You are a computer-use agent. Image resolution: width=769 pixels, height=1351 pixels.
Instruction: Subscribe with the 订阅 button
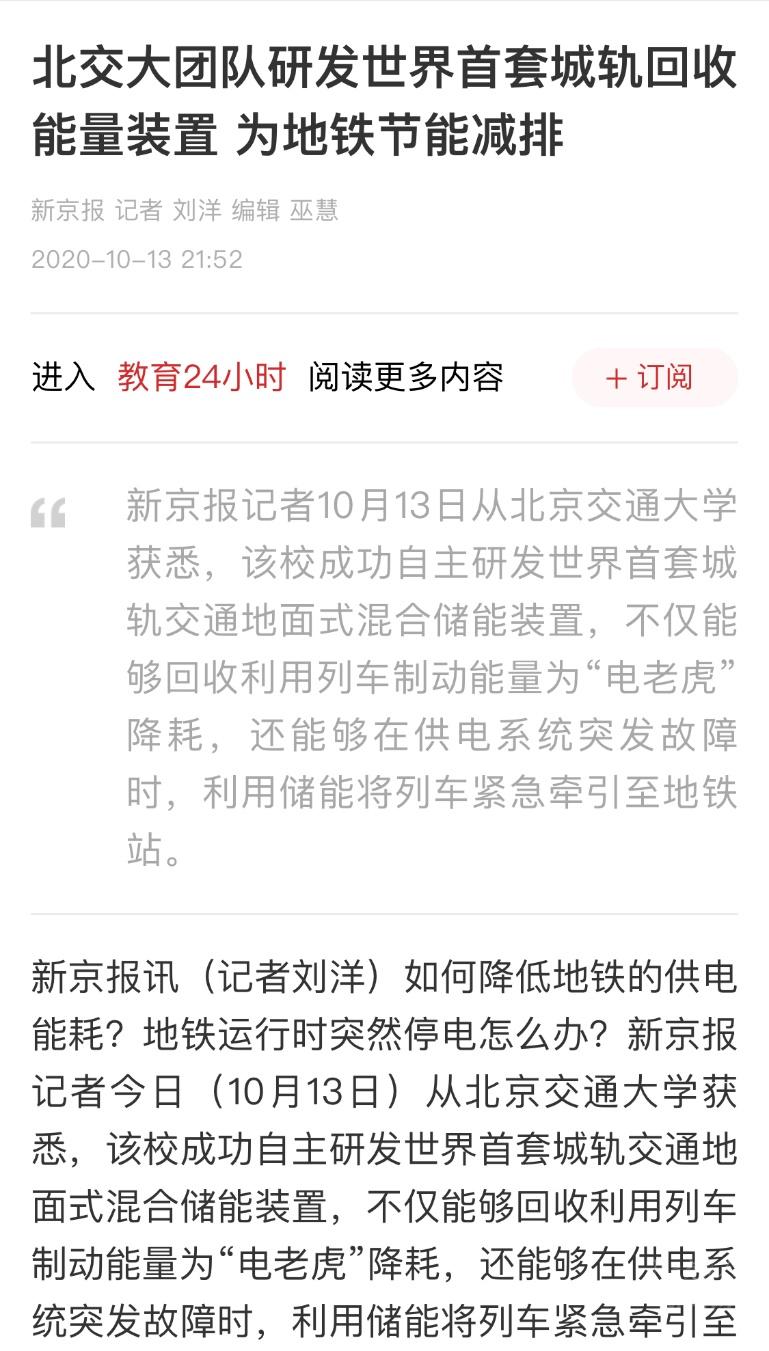tap(654, 378)
